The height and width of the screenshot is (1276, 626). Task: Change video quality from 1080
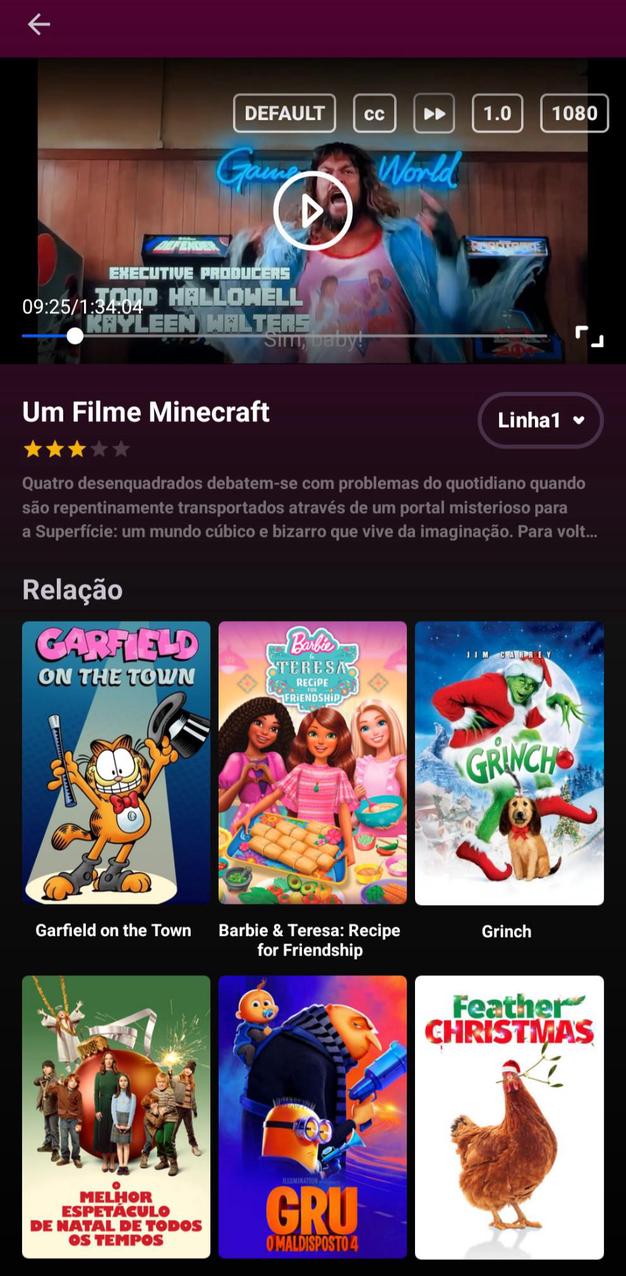coord(574,113)
